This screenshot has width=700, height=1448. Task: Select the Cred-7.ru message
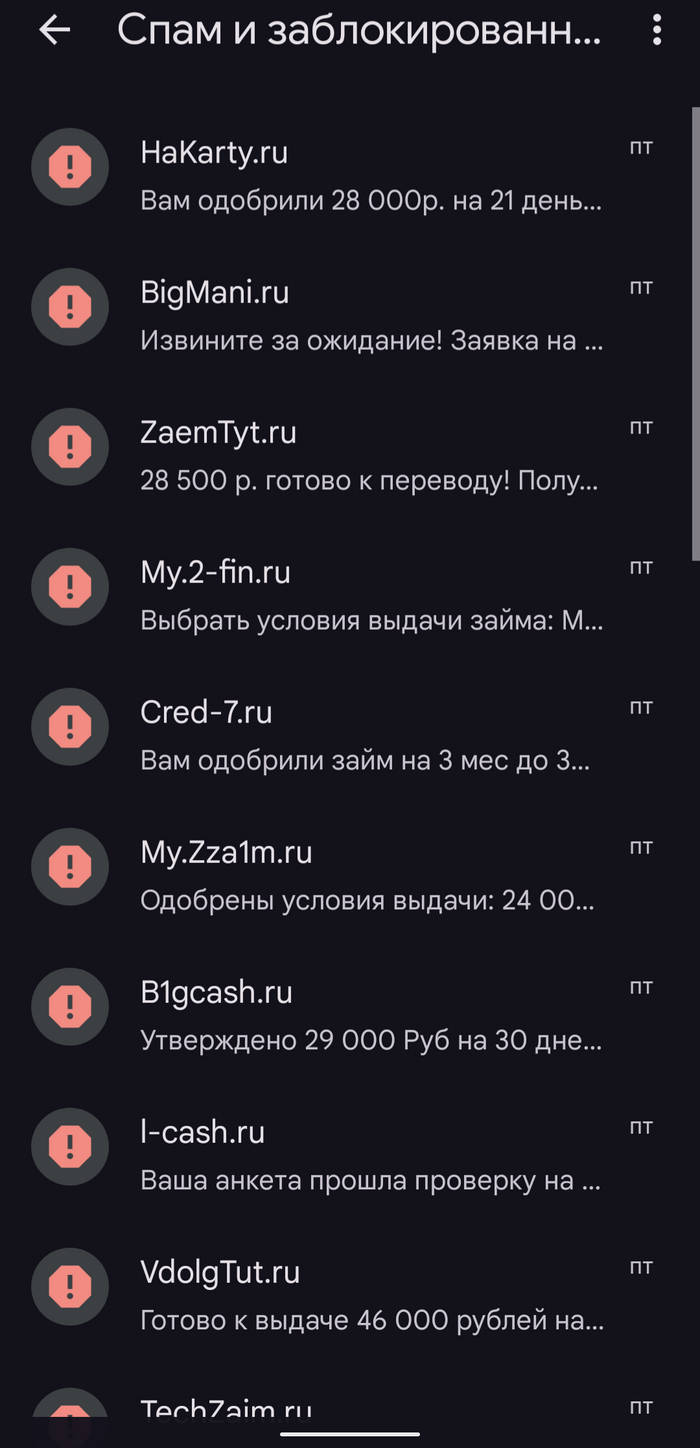[370, 736]
